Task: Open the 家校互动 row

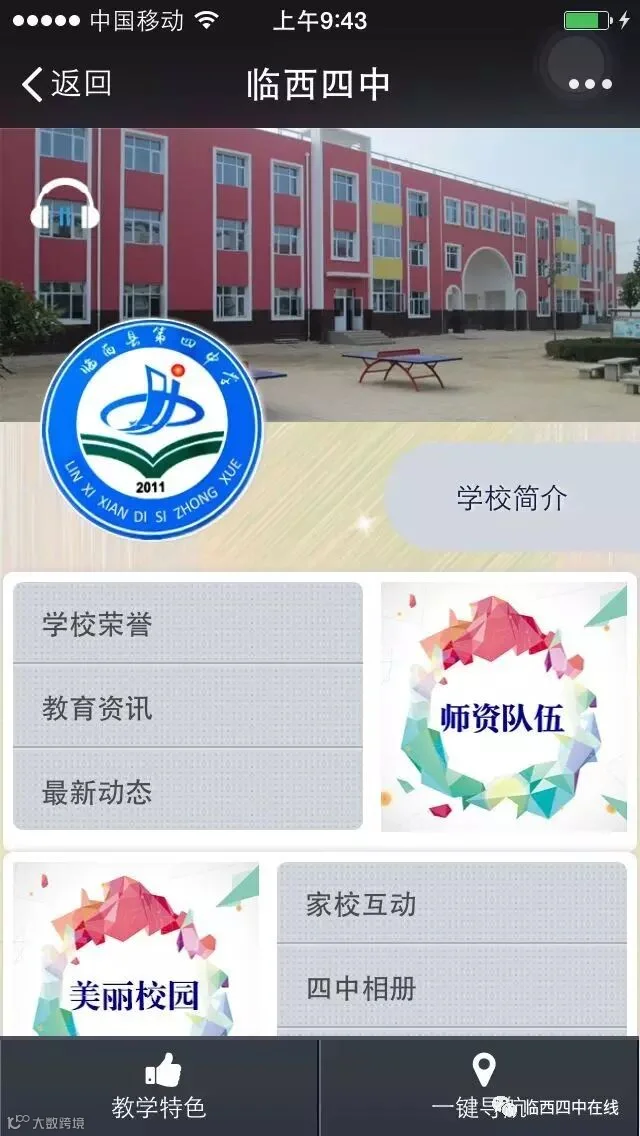Action: pyautogui.click(x=452, y=903)
